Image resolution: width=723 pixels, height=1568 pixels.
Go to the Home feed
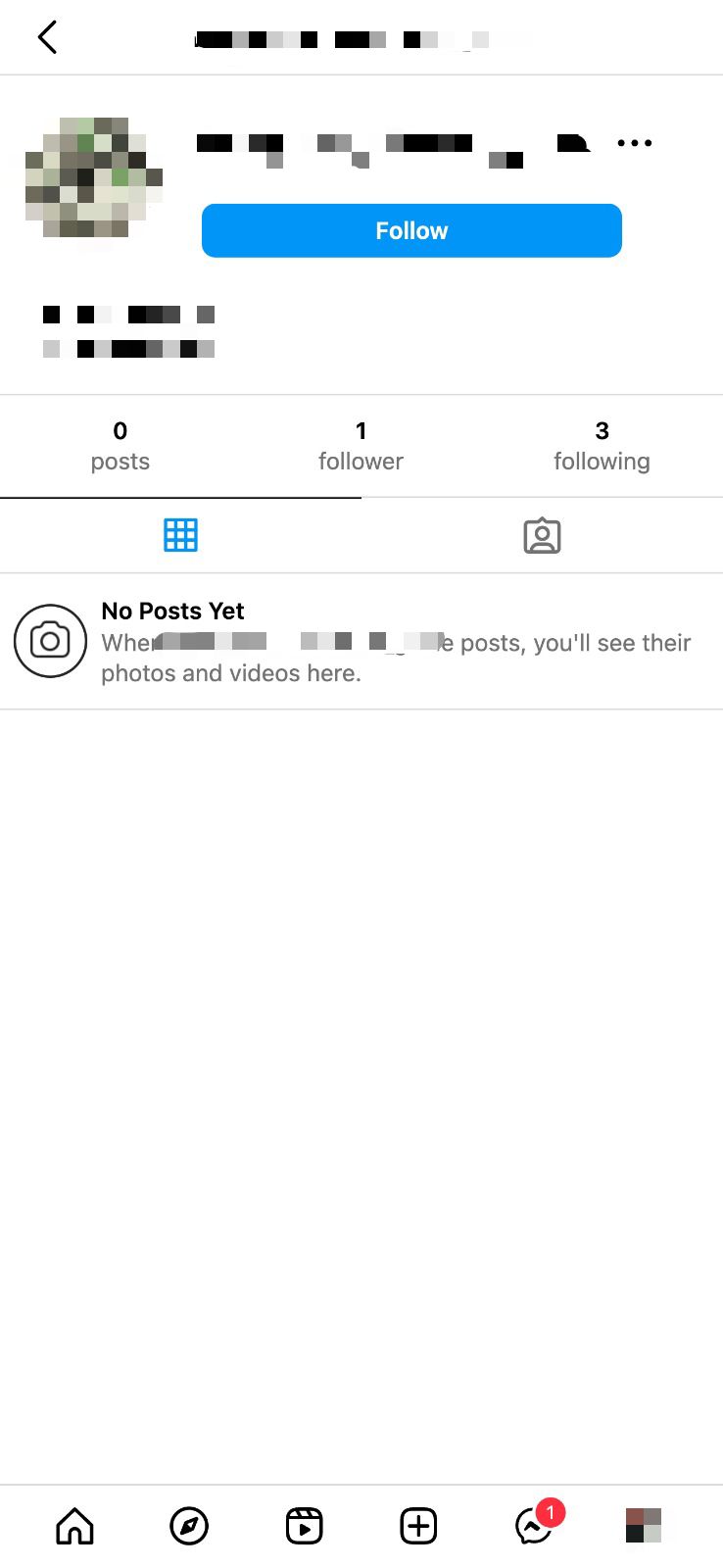[x=75, y=1526]
